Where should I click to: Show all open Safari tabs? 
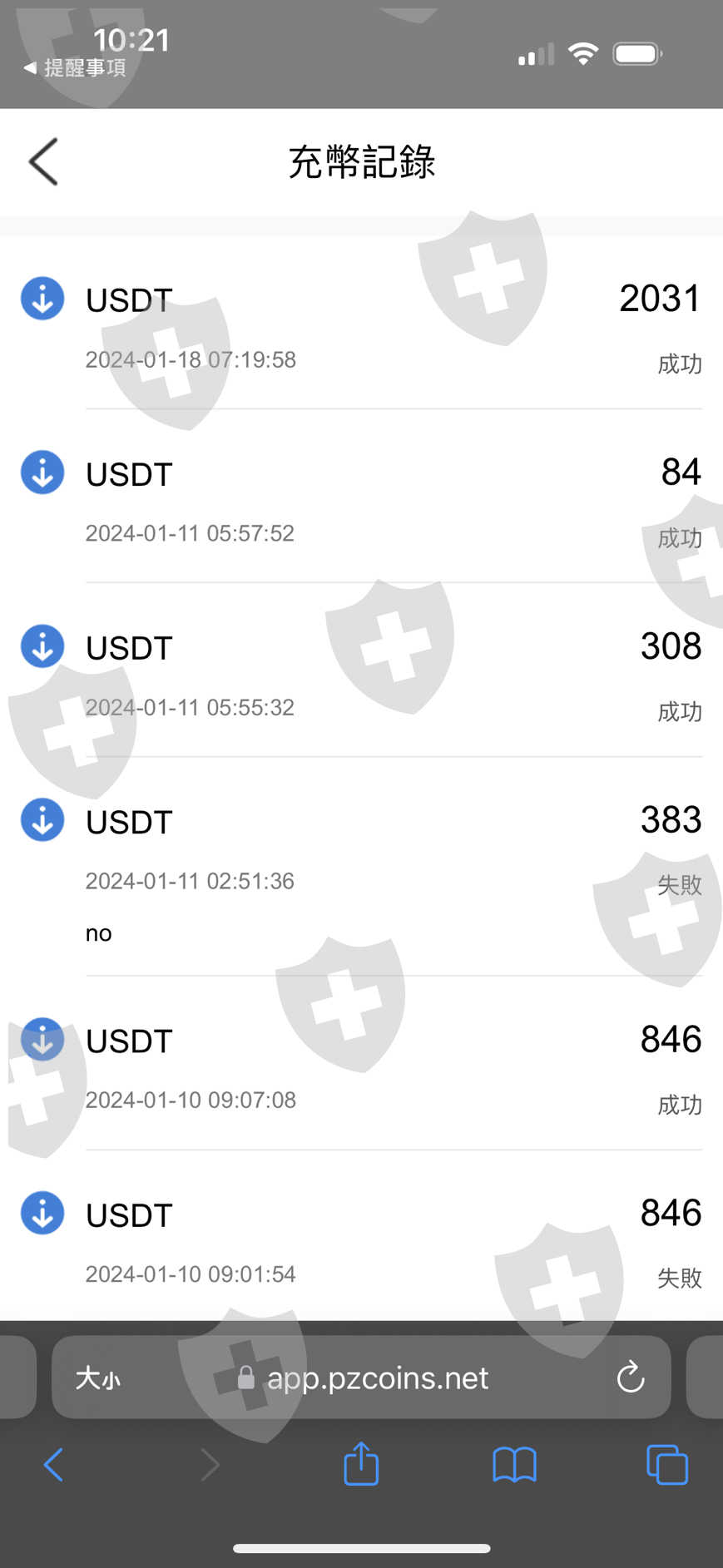667,1465
